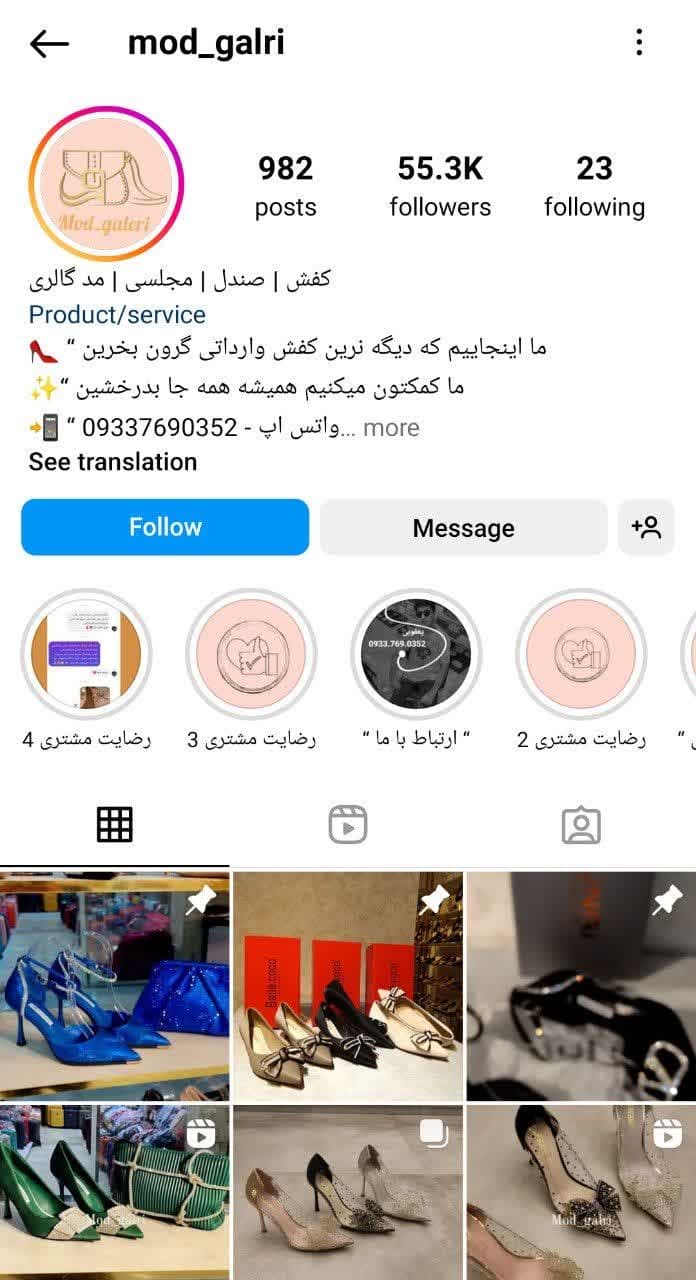Open the pinned blue heels post
Viewport: 696px width, 1280px height.
(x=114, y=985)
